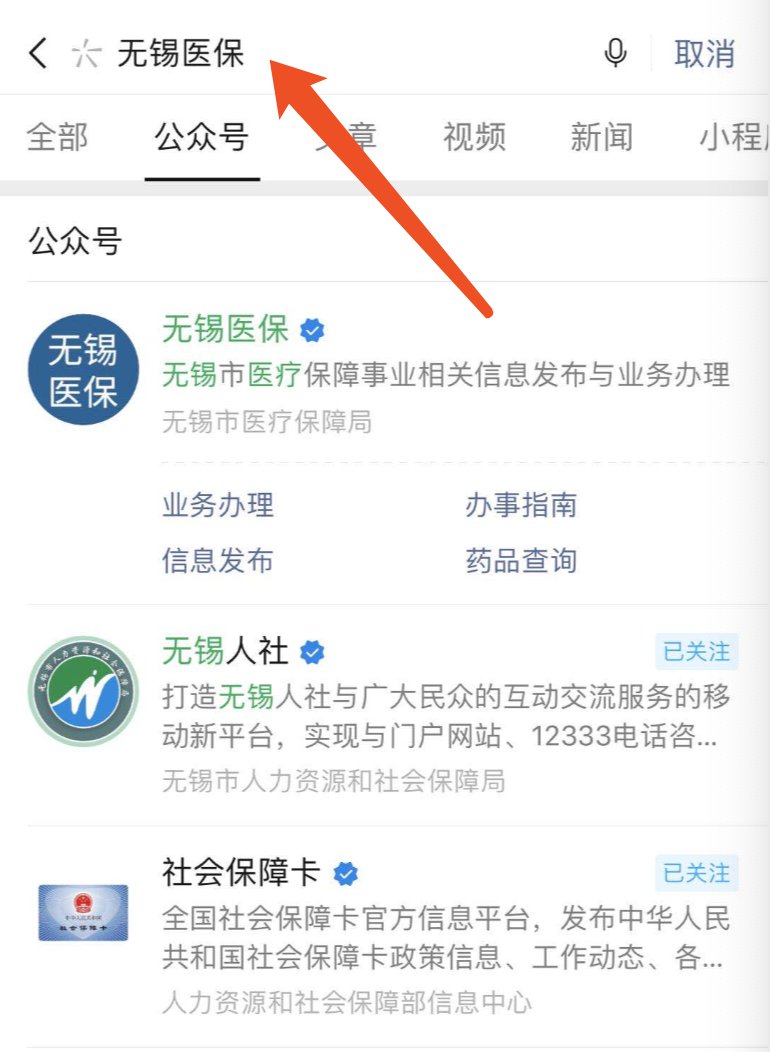Tap the 信息发布 link
Viewport: 770px width, 1052px height.
point(217,560)
